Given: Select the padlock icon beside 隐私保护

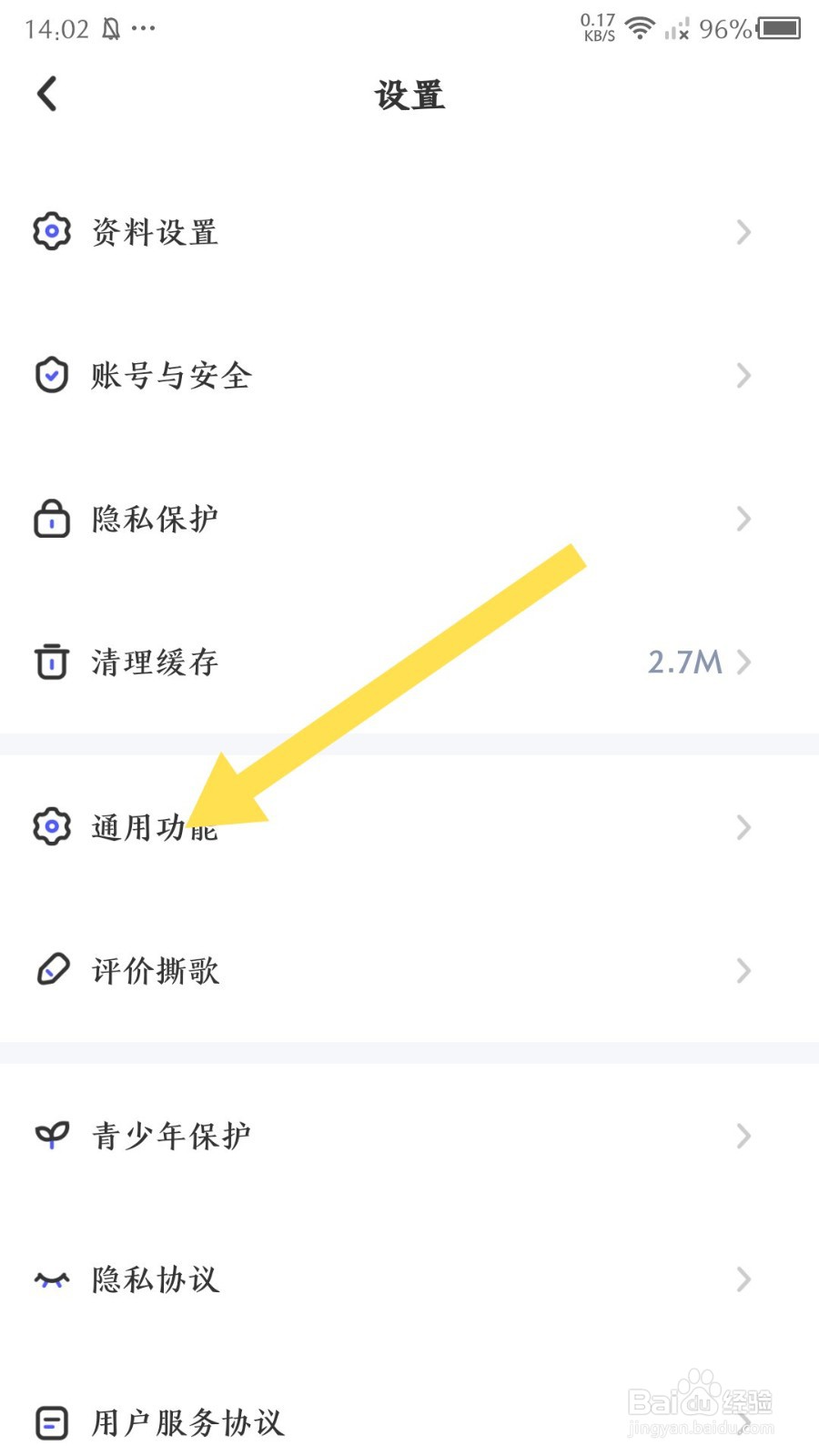Looking at the screenshot, I should pyautogui.click(x=52, y=519).
